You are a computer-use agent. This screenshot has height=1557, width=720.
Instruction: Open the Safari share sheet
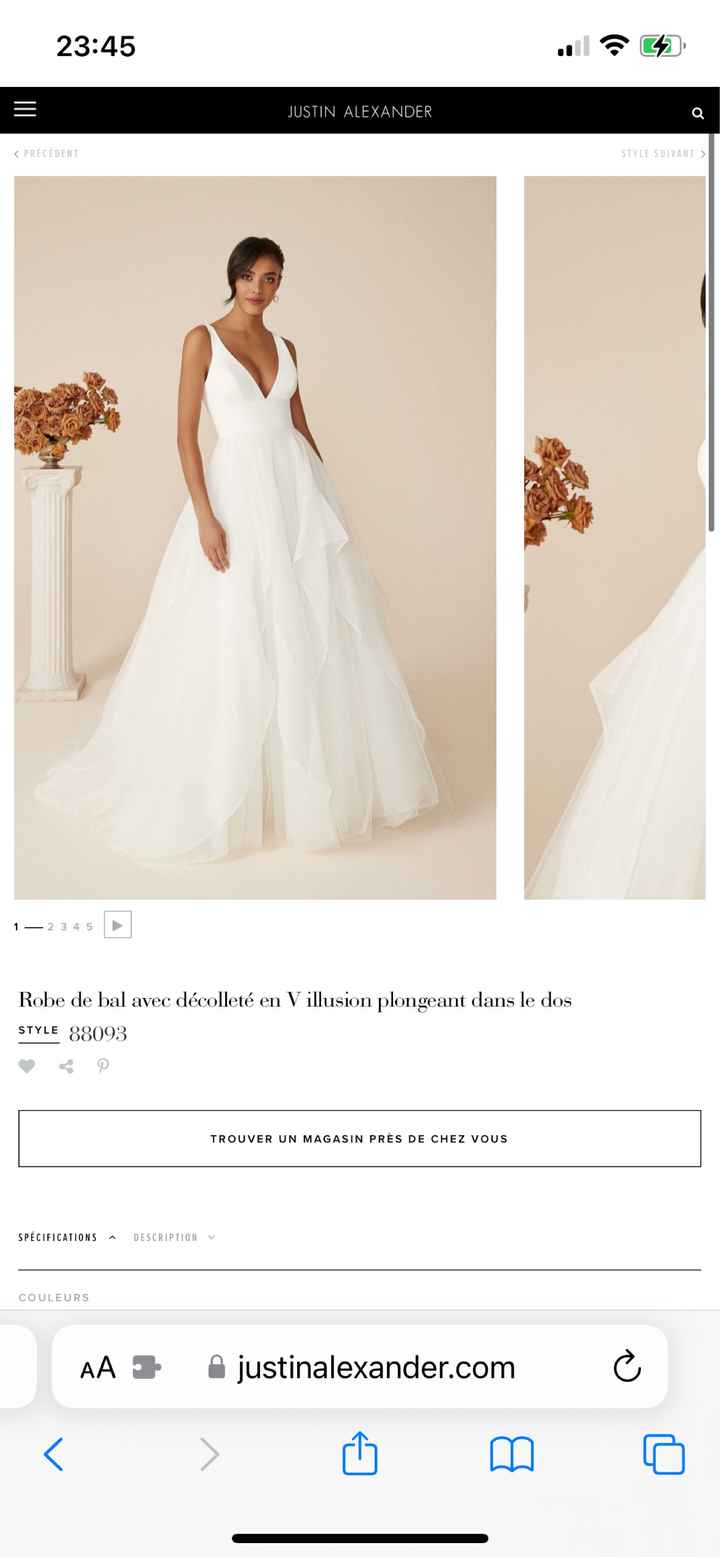coord(360,1453)
